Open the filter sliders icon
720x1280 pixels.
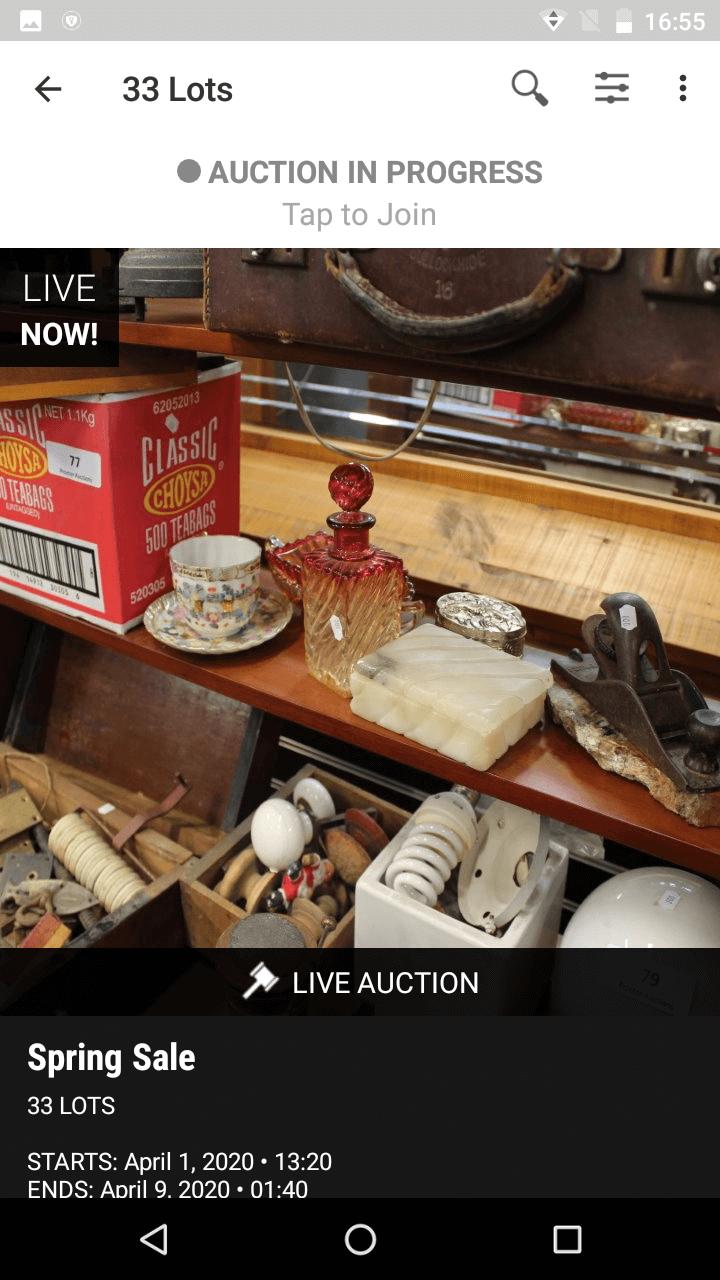pos(612,89)
